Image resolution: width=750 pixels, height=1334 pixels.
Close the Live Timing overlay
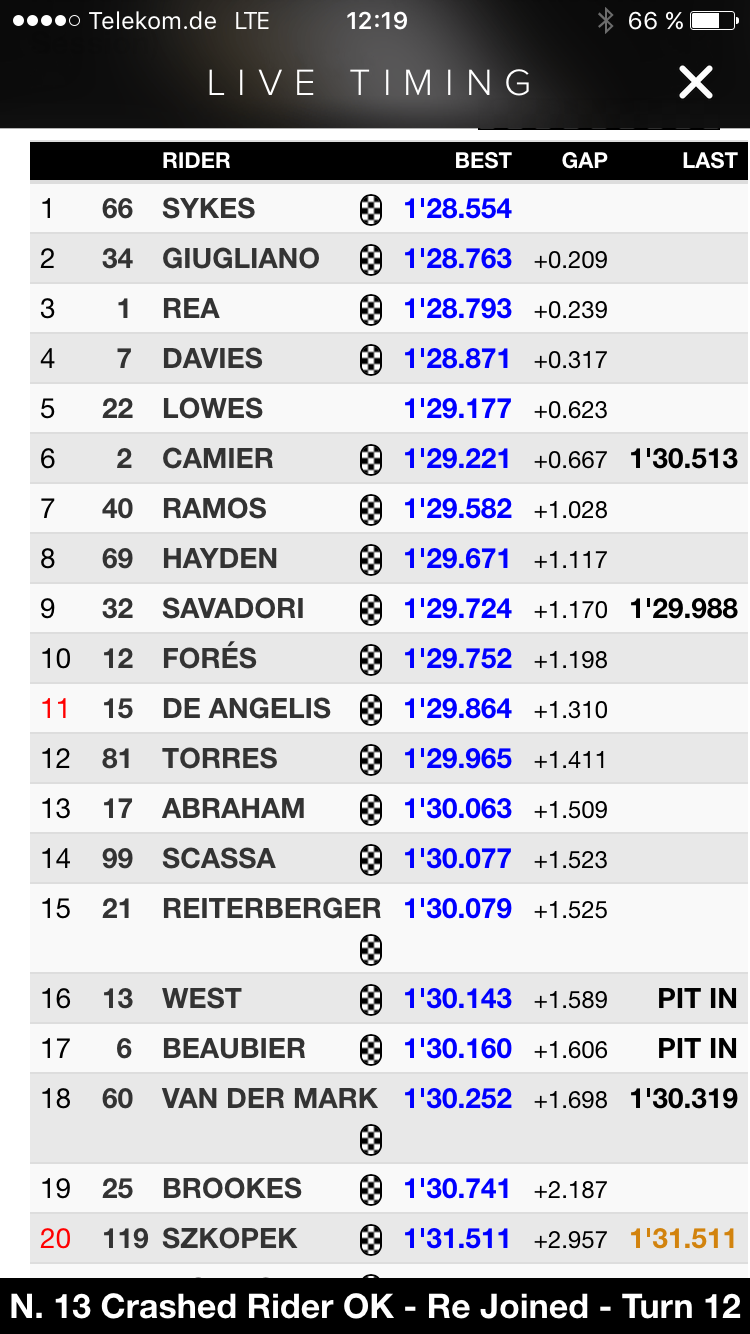[695, 82]
